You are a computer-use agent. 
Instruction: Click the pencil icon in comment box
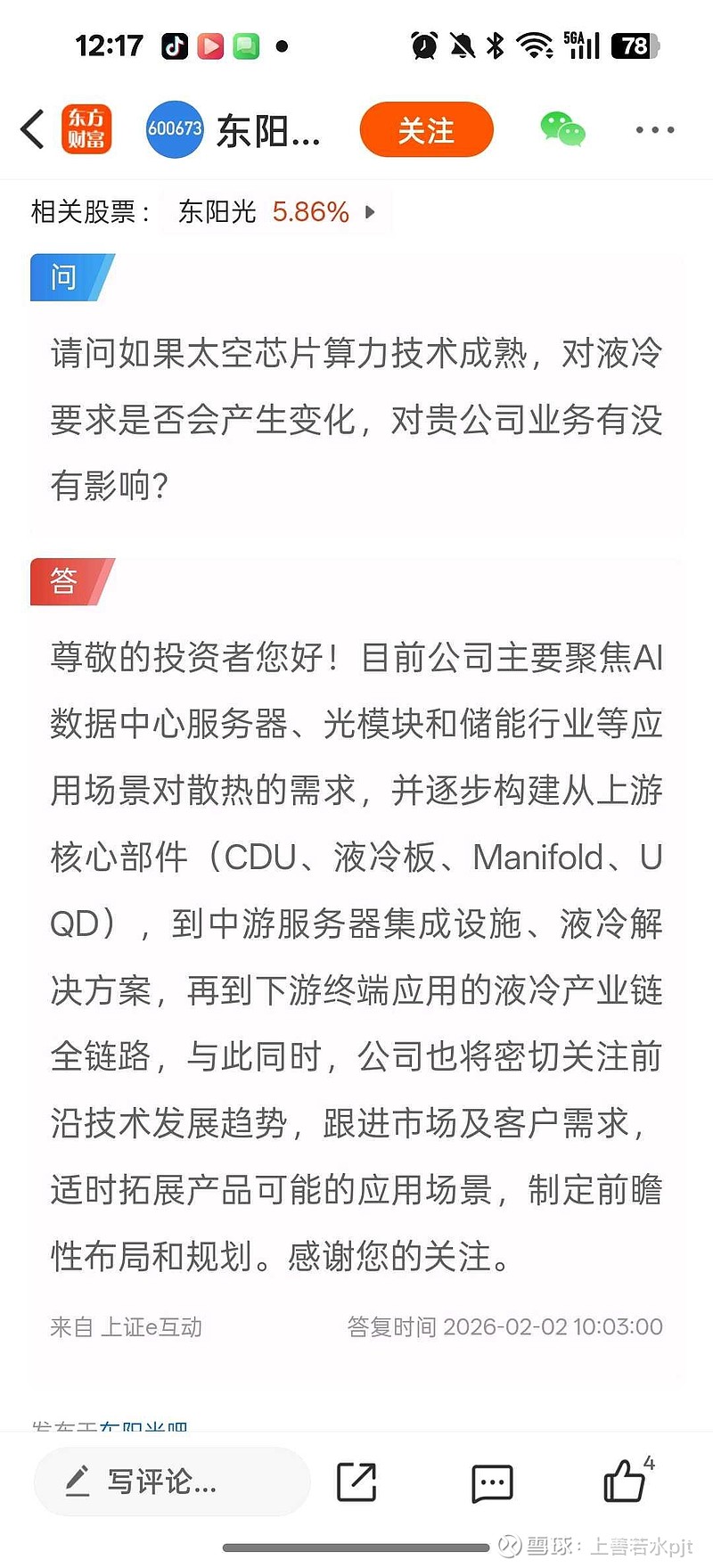[x=78, y=1482]
